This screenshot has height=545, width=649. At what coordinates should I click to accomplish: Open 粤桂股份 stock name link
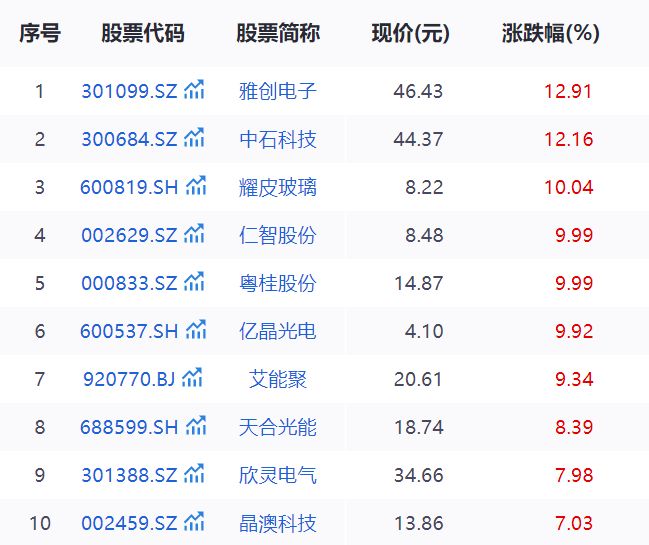point(278,284)
